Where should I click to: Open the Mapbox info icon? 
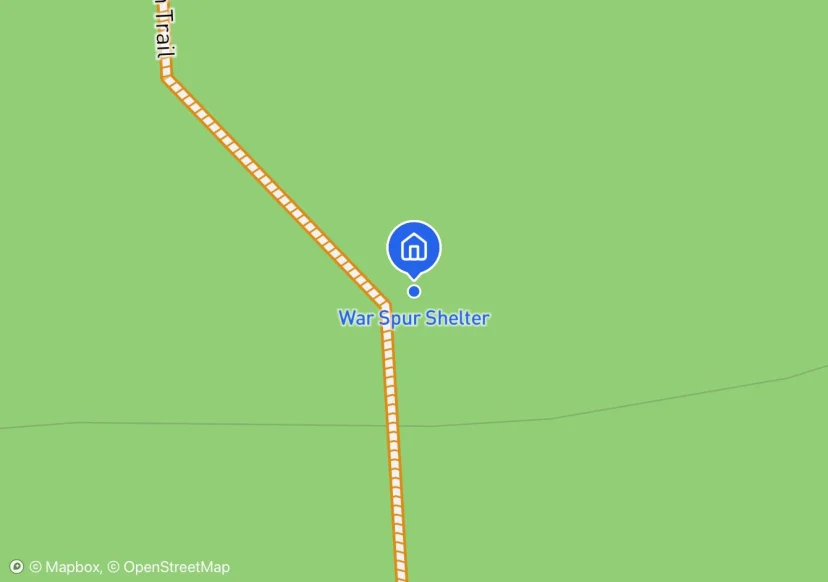(x=16, y=567)
